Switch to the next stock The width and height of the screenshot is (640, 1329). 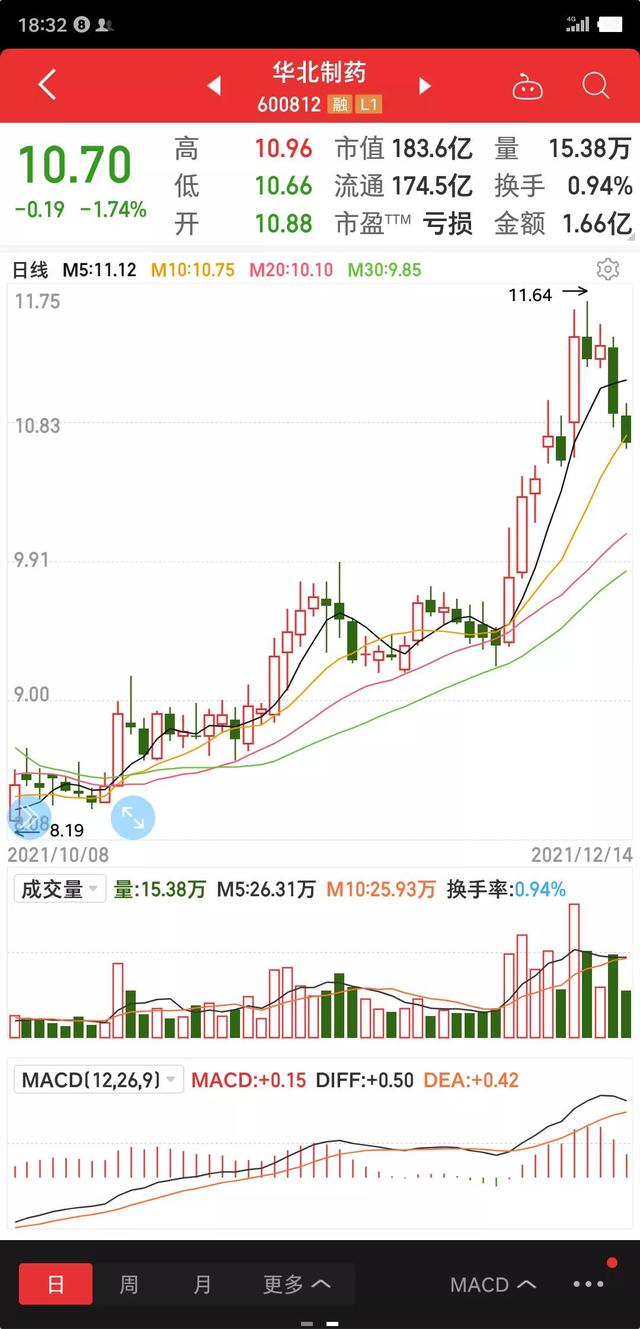tap(424, 86)
